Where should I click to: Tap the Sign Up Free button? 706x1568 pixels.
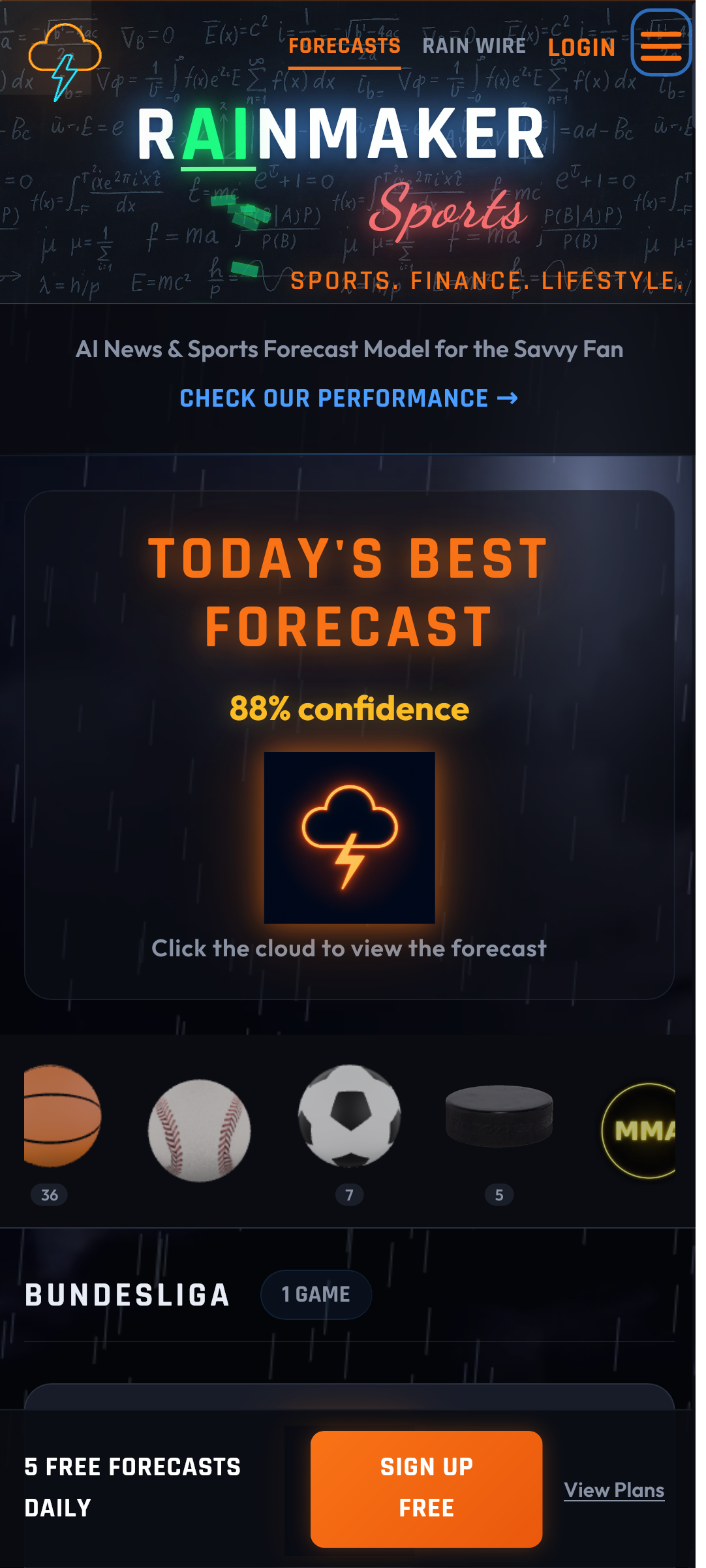tap(426, 1488)
